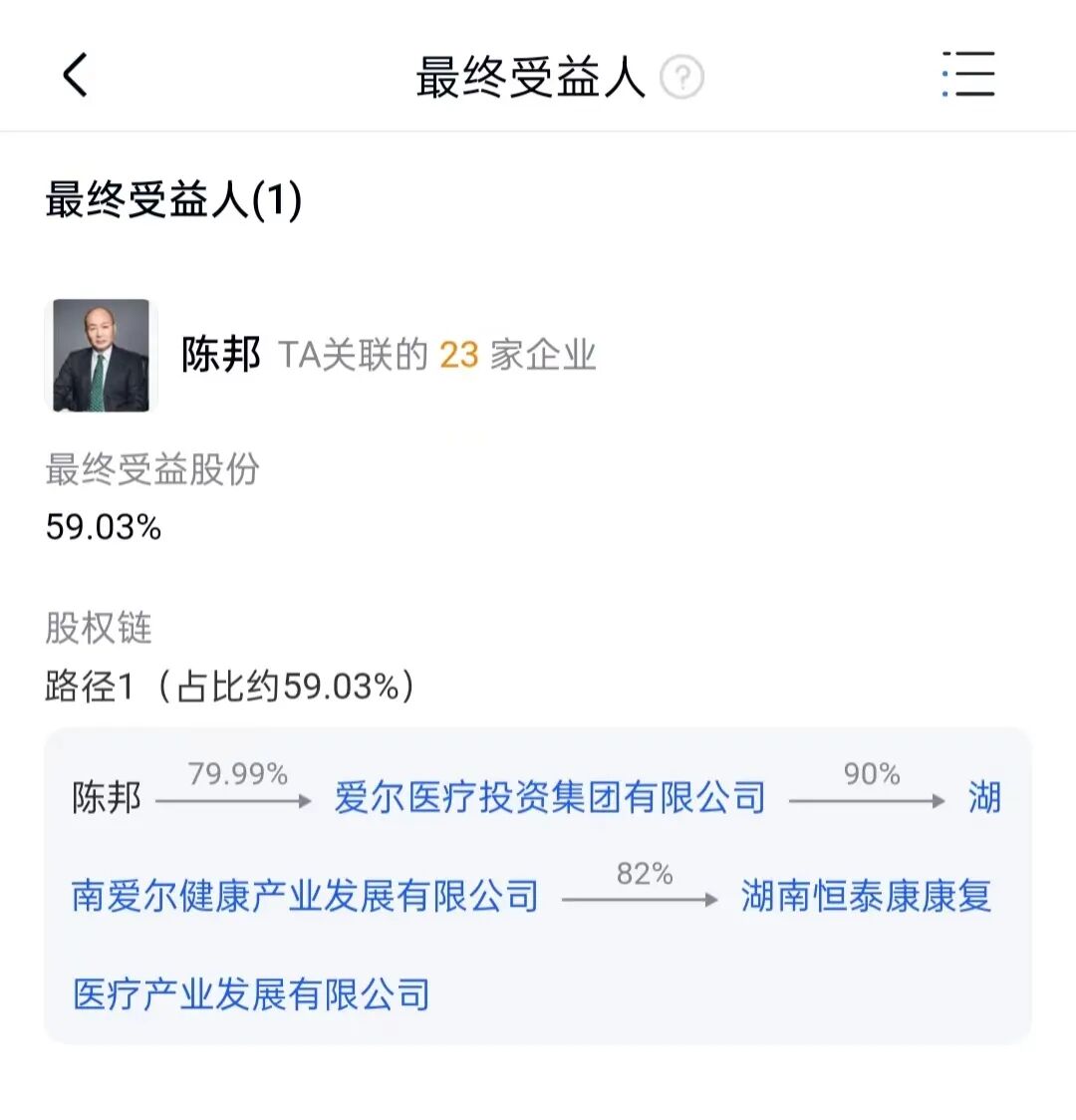Open the help icon beside 最终受益人
This screenshot has height=1120, width=1076.
click(682, 77)
